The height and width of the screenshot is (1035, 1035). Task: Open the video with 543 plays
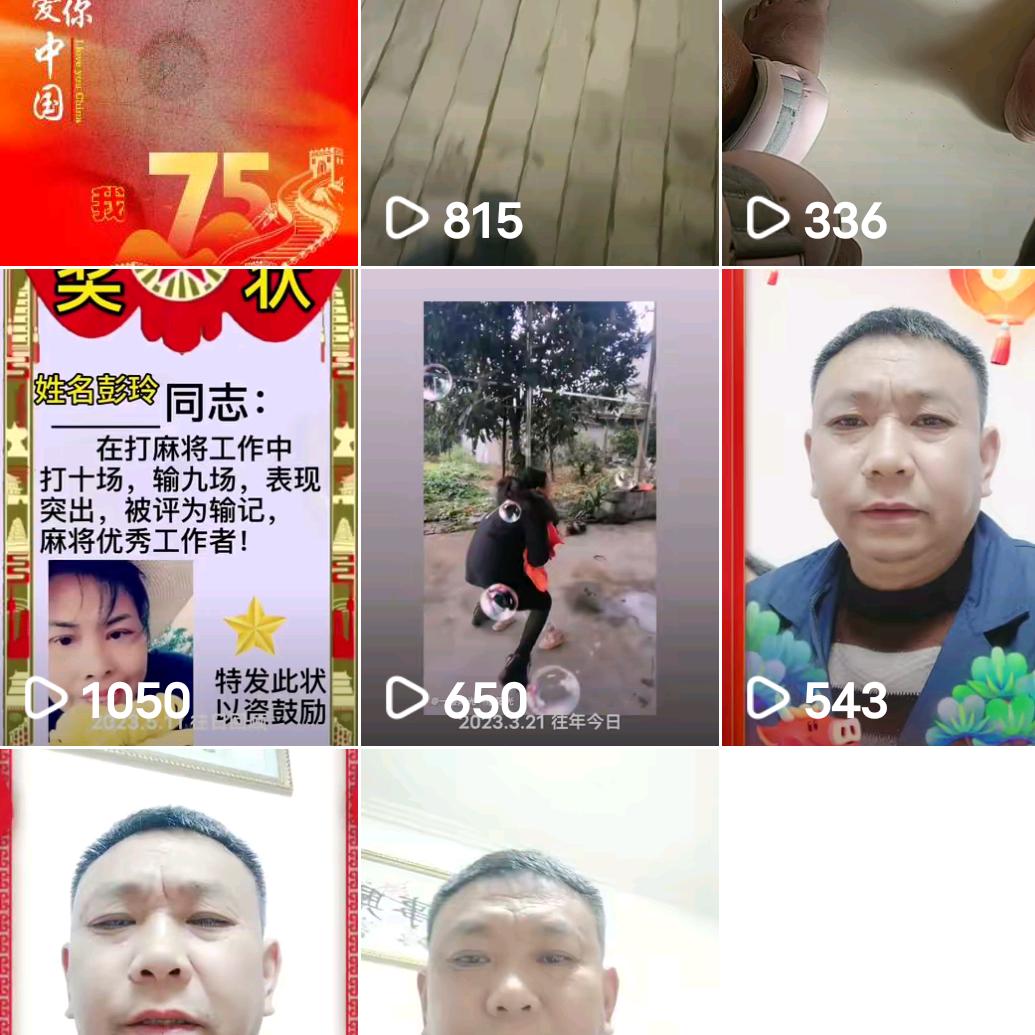(878, 506)
